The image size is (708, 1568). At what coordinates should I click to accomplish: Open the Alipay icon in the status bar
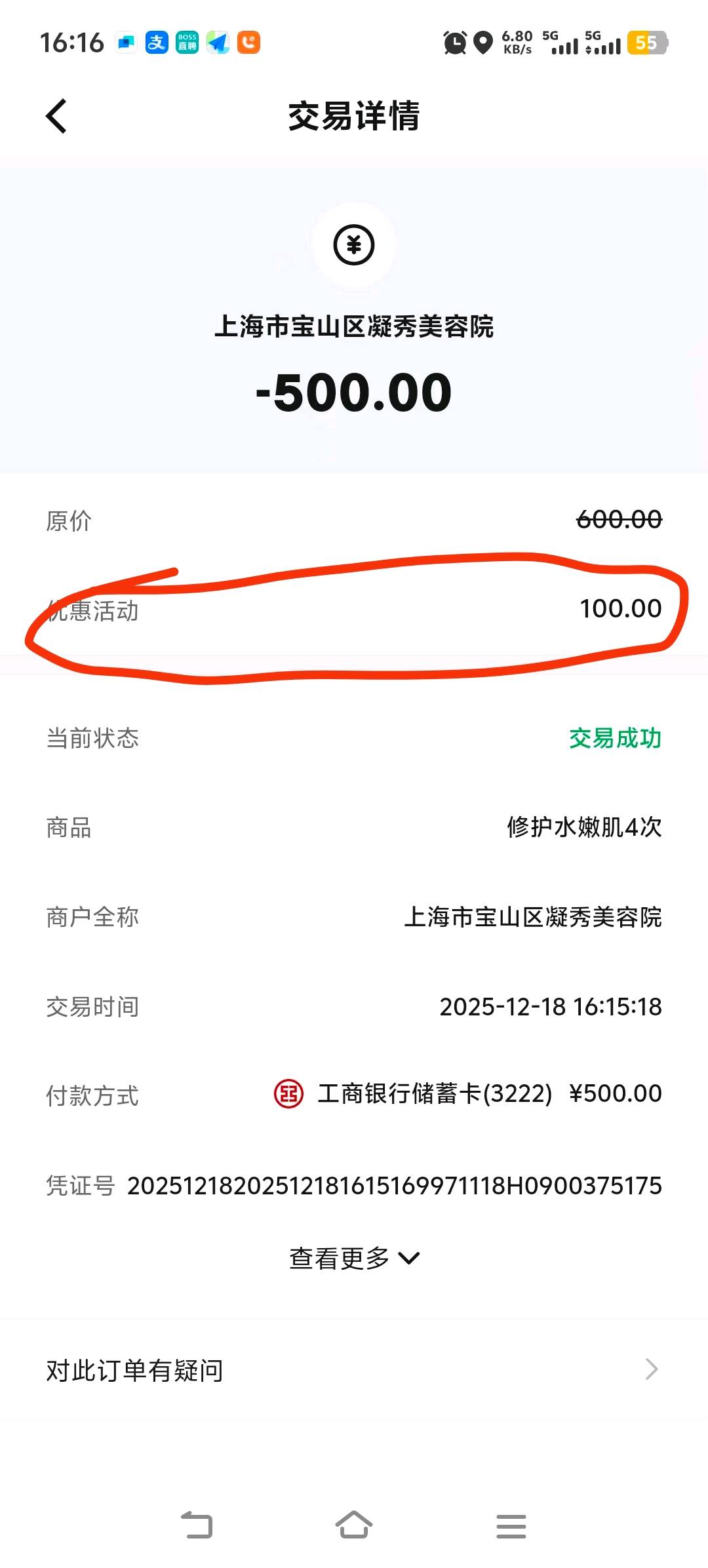156,42
